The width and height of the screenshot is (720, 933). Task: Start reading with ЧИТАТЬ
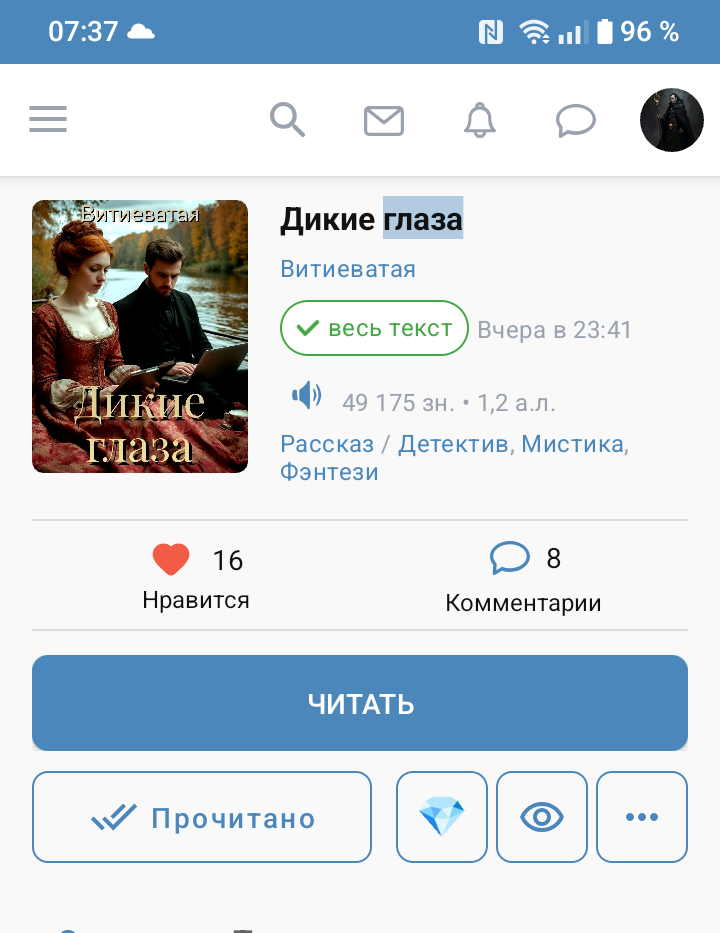[x=360, y=703]
